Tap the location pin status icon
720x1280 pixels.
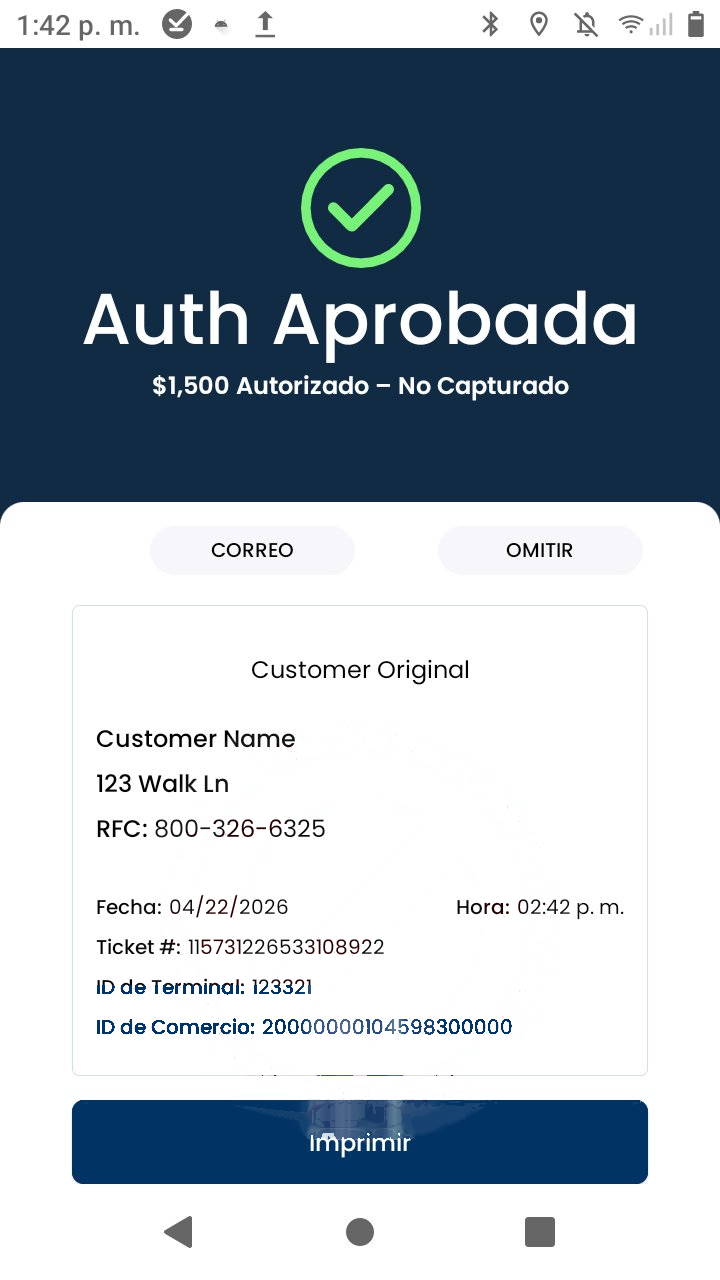[x=539, y=24]
